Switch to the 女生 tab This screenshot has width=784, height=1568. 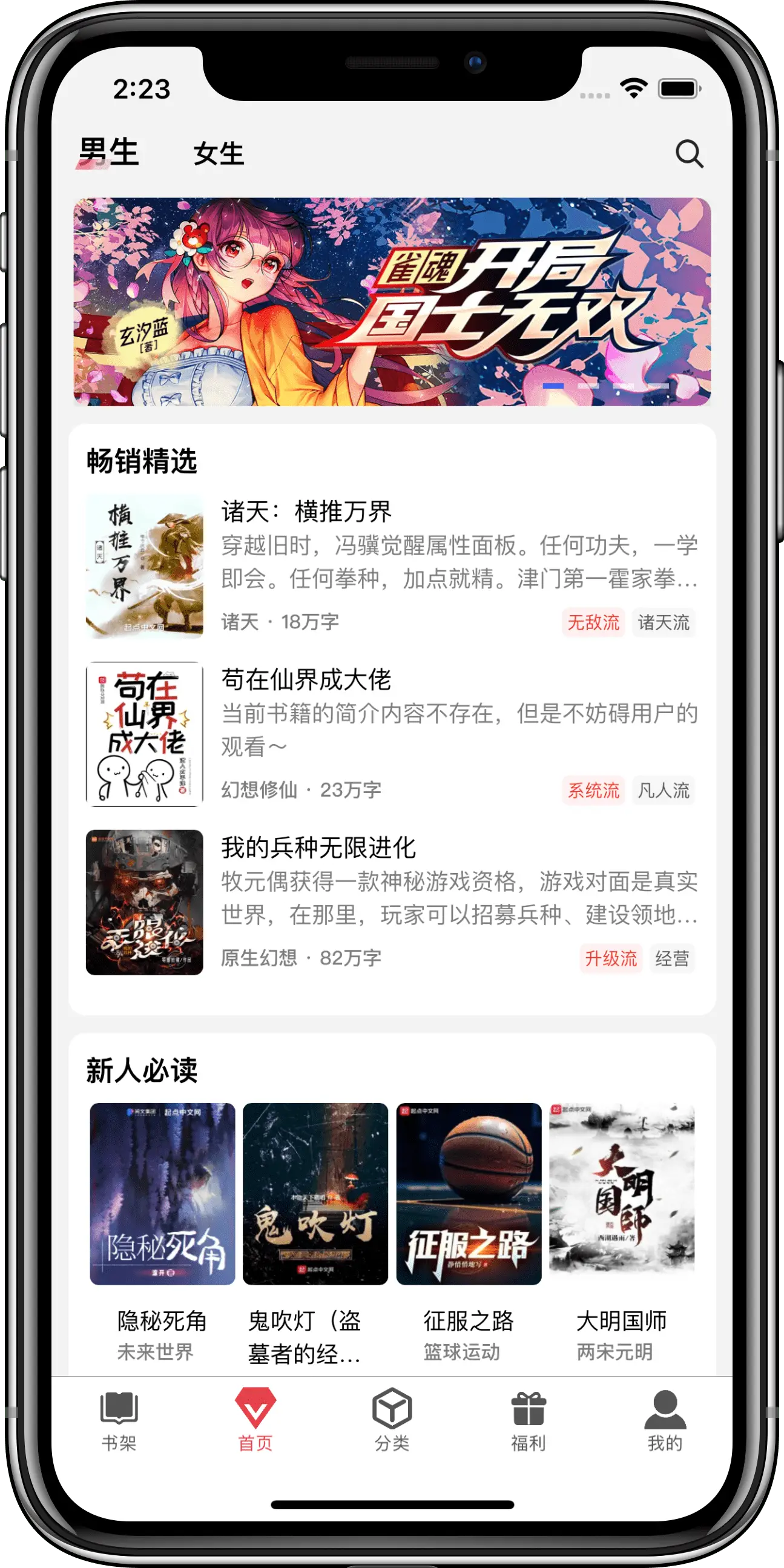click(x=219, y=153)
